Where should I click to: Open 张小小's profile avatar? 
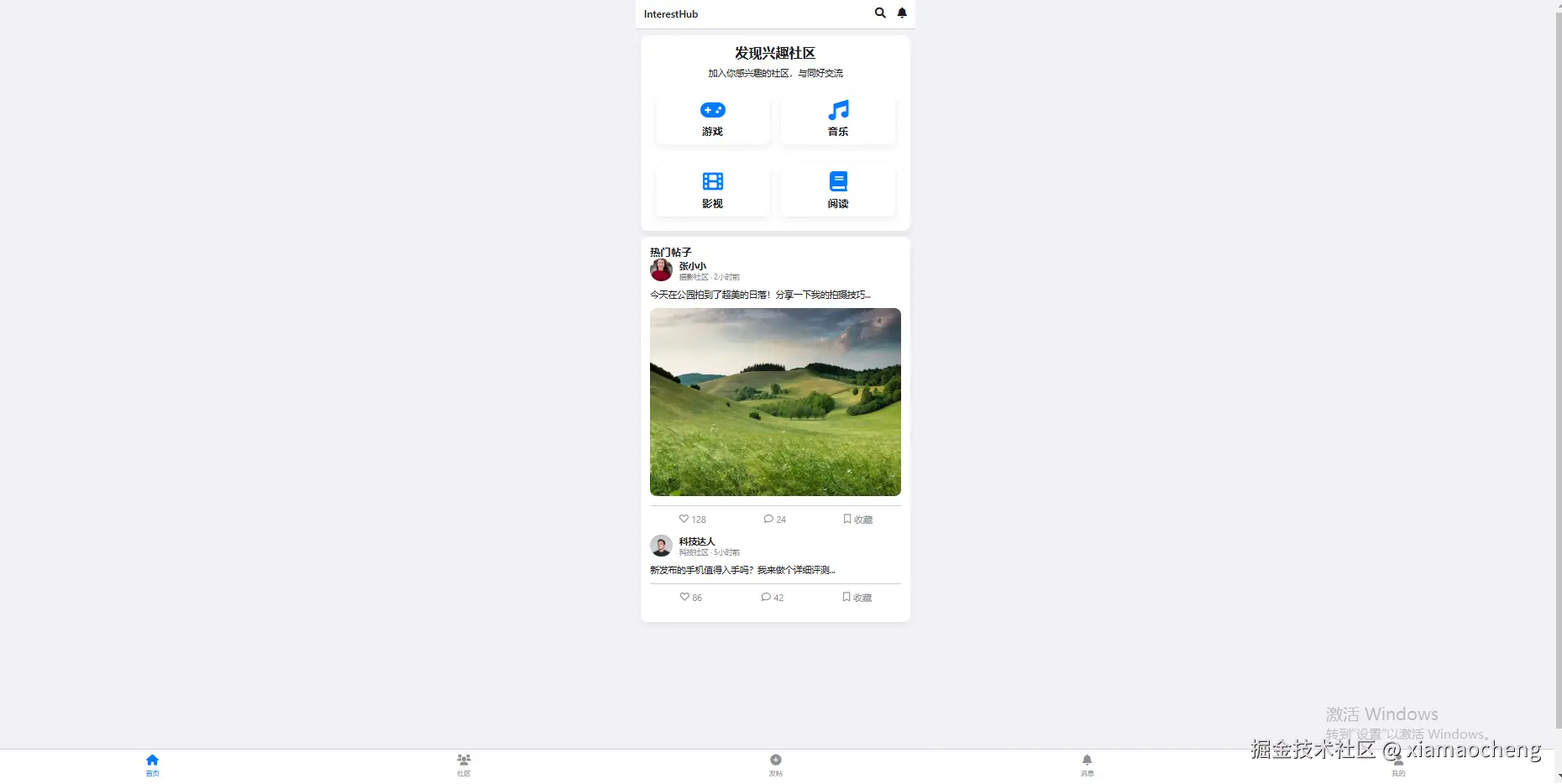(x=661, y=270)
